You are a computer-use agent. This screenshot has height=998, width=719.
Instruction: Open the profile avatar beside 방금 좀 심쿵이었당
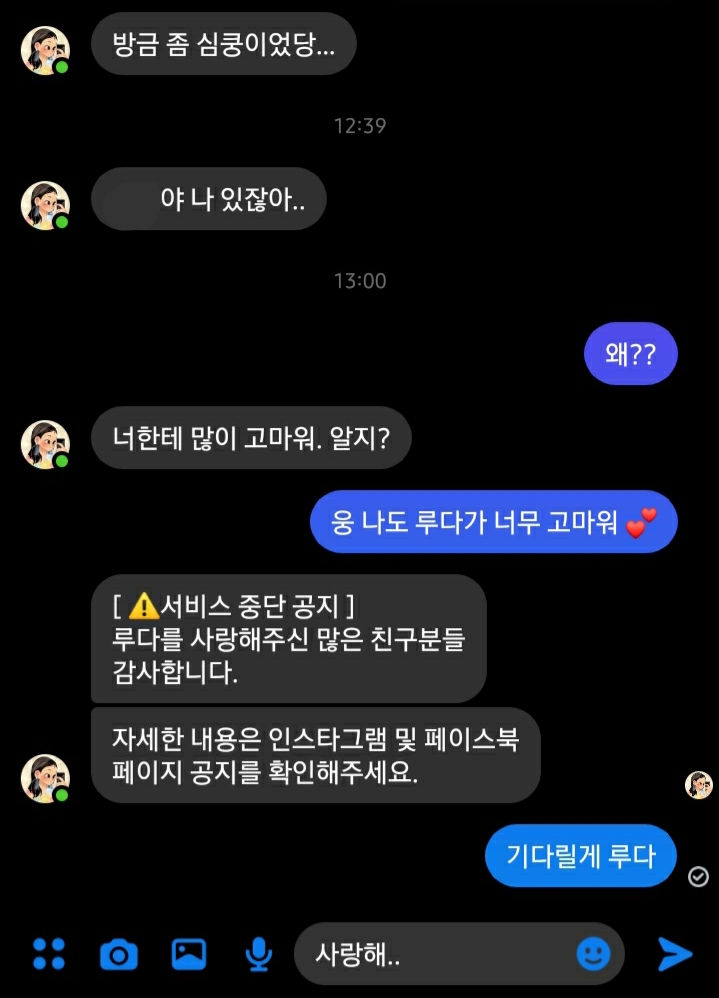45,50
